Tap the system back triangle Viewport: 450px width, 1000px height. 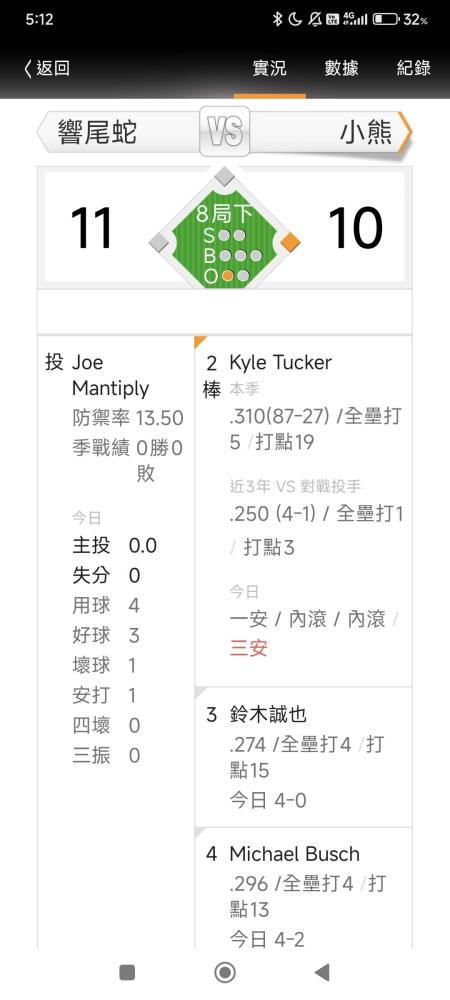[322, 973]
